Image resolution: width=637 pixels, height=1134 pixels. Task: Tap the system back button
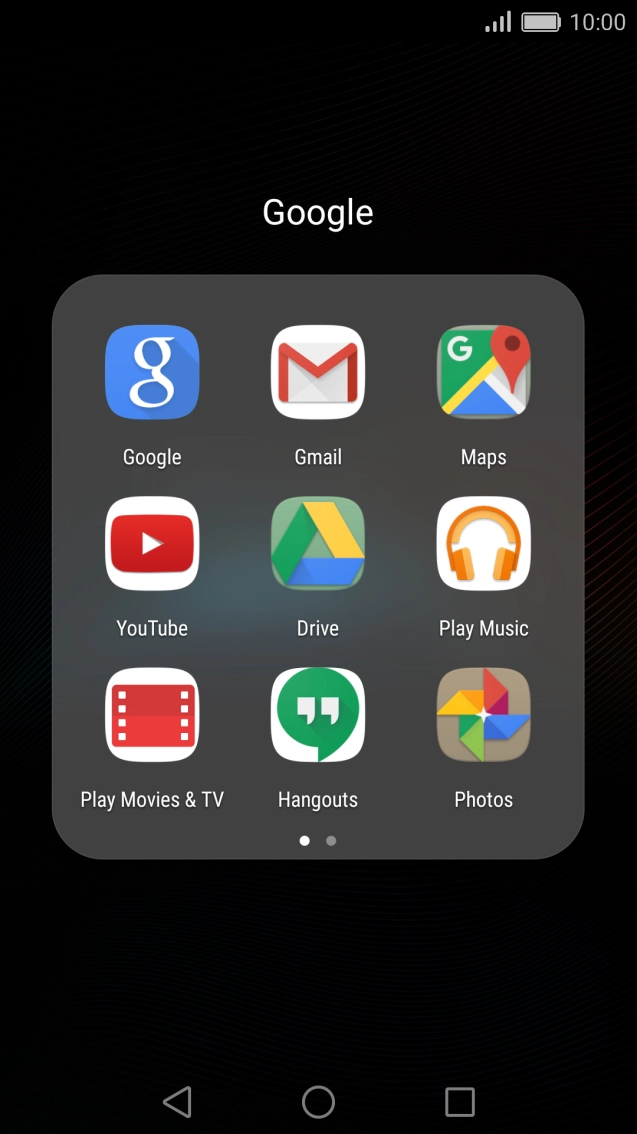(x=177, y=1102)
